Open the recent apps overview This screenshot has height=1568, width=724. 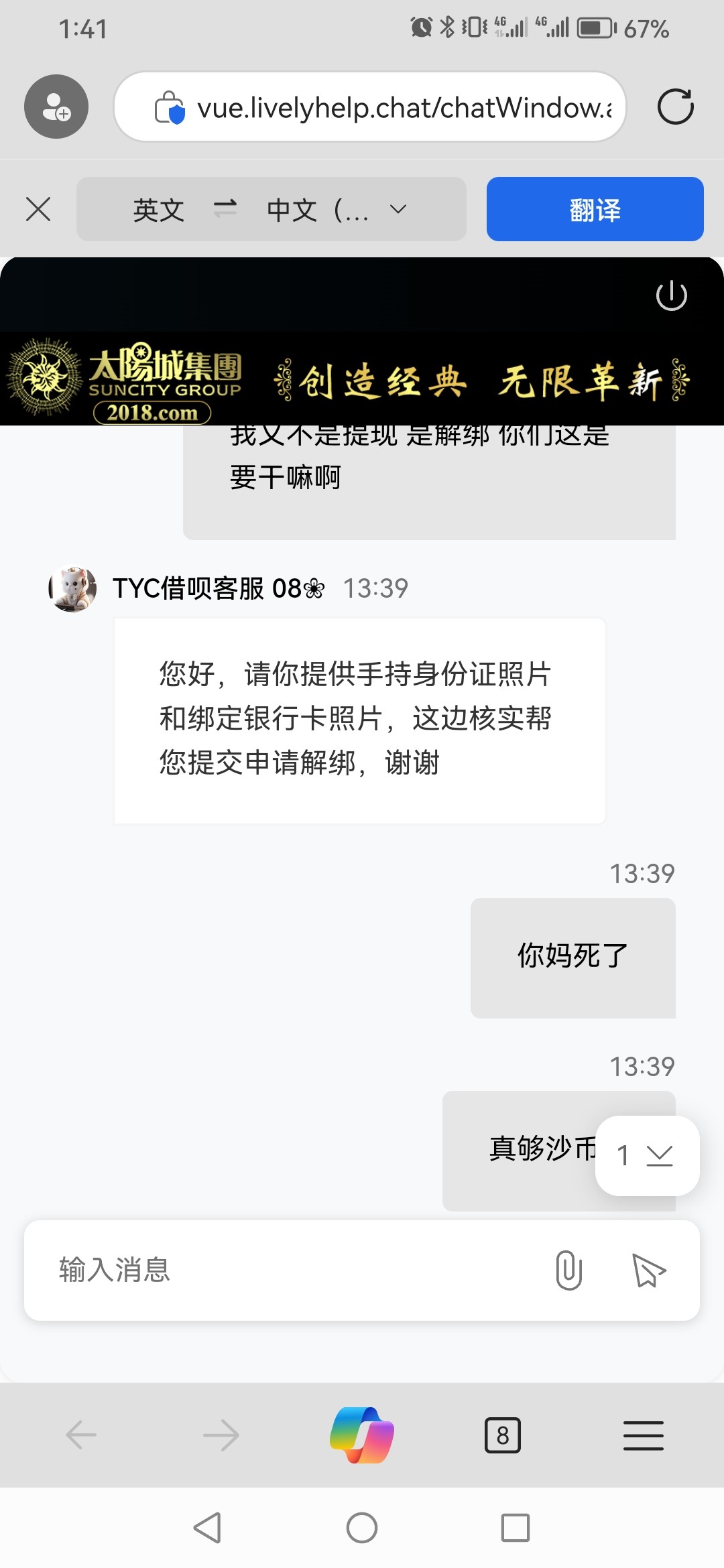tap(516, 1528)
